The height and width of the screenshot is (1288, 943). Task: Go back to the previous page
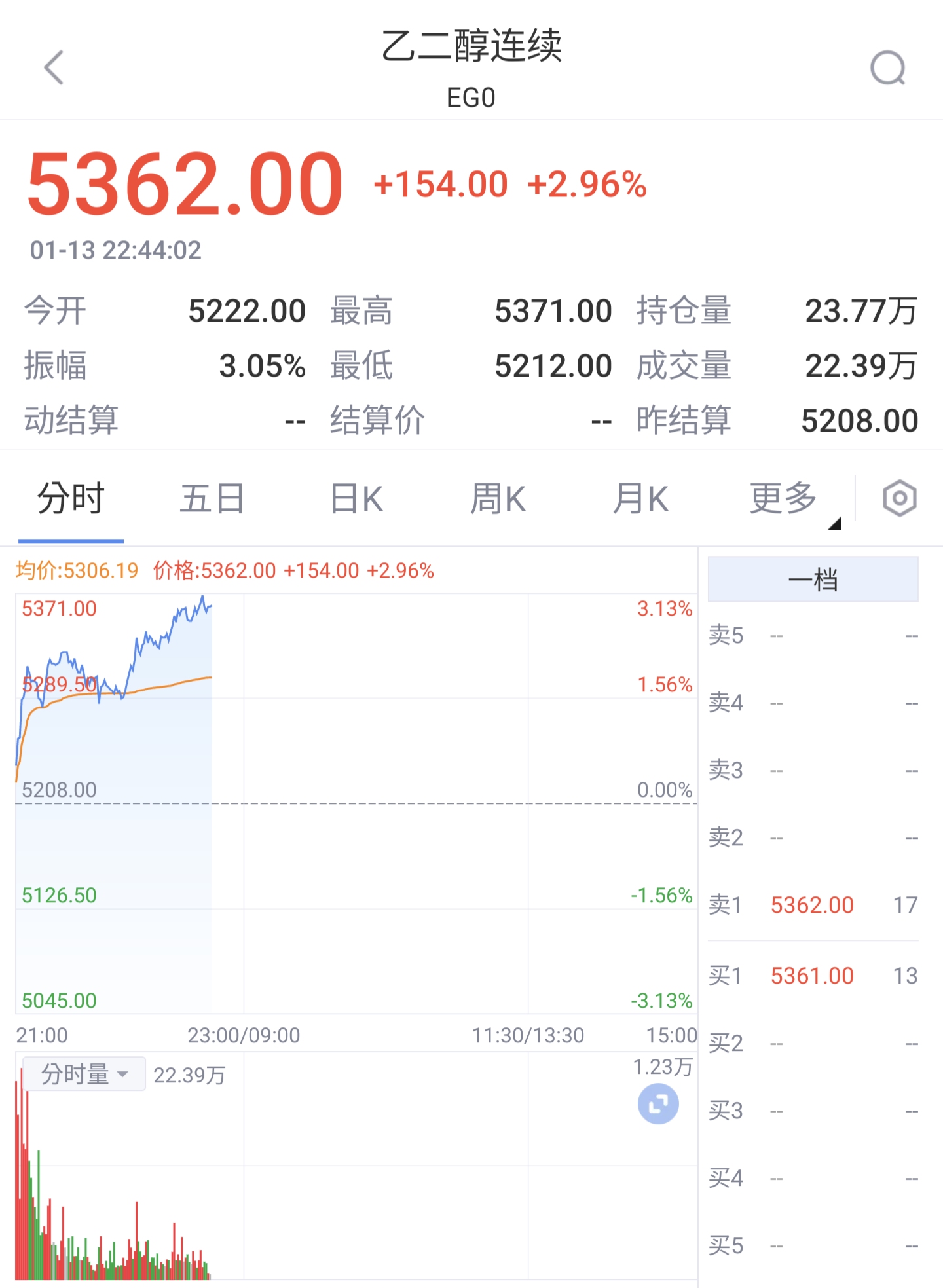pos(54,67)
